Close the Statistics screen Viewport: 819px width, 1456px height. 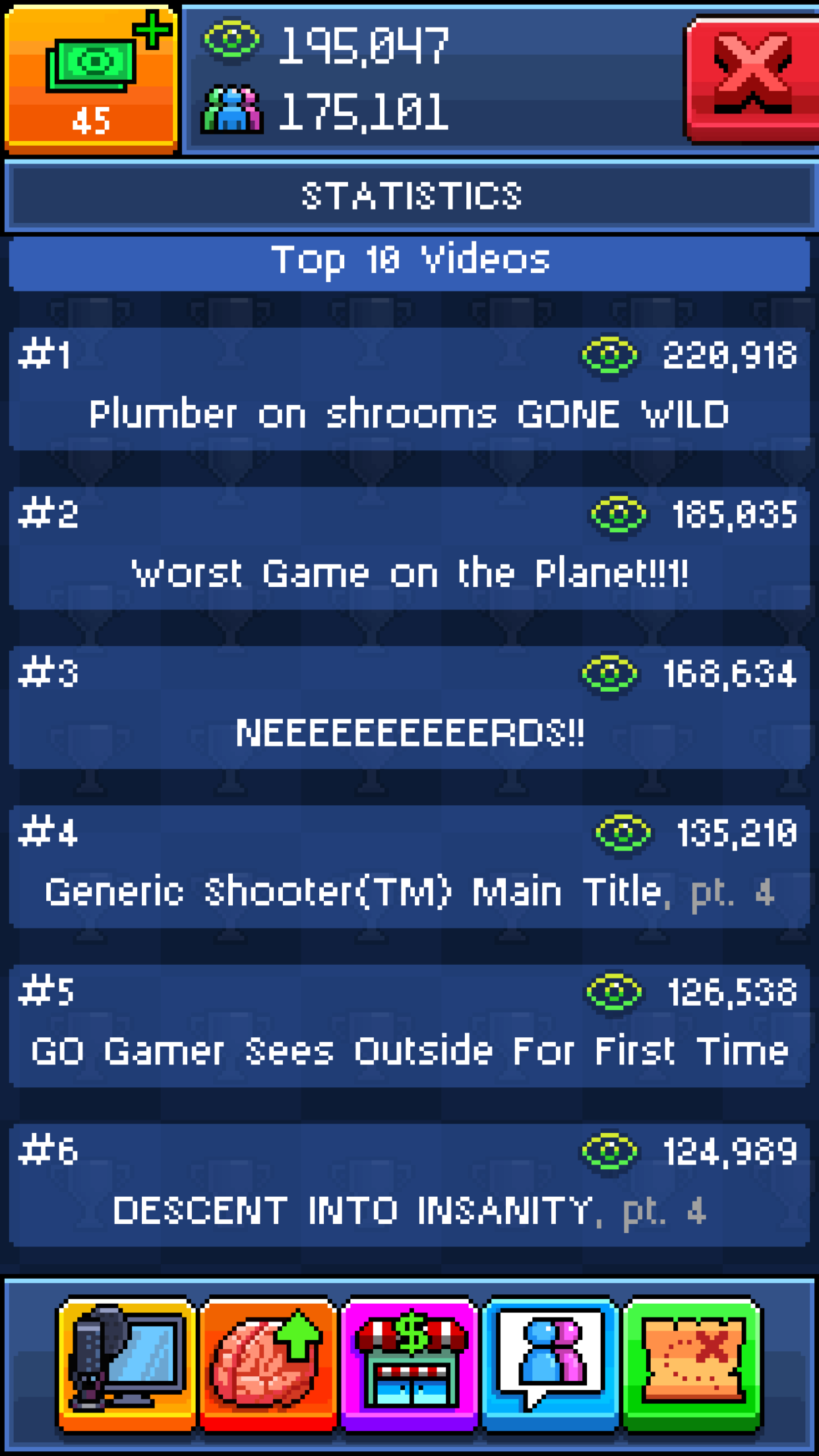(752, 78)
